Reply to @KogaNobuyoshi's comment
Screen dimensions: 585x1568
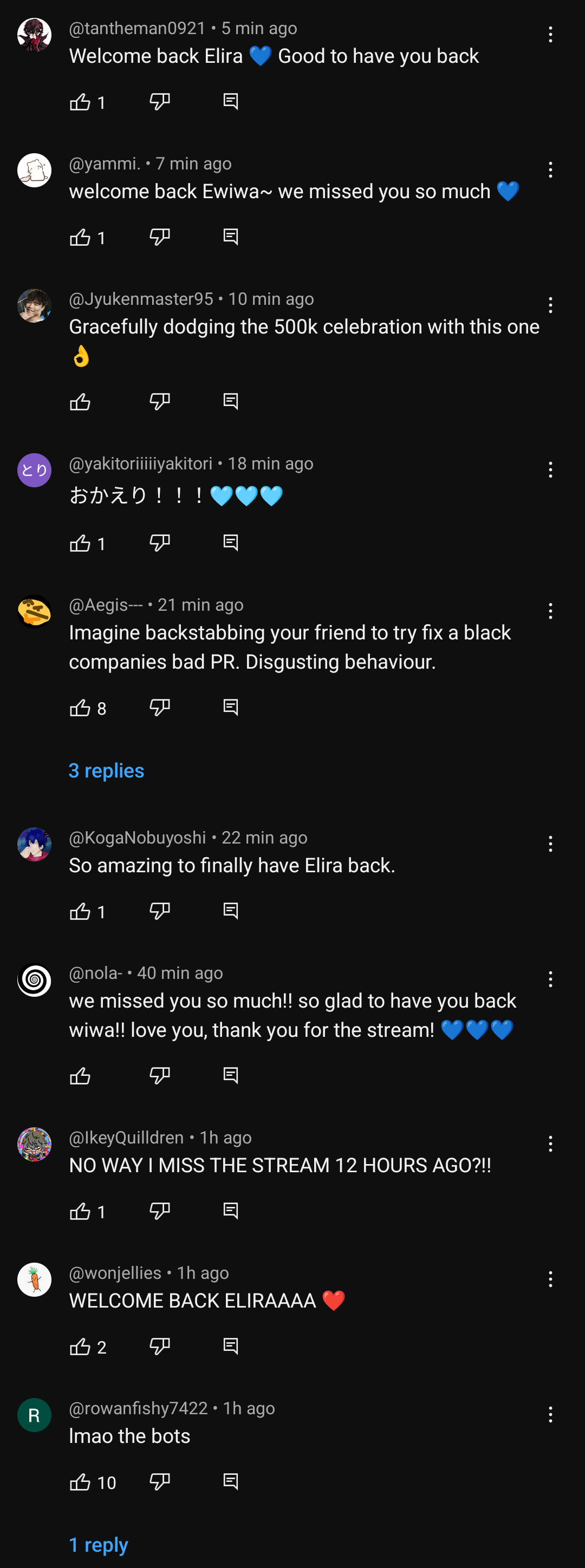(231, 911)
